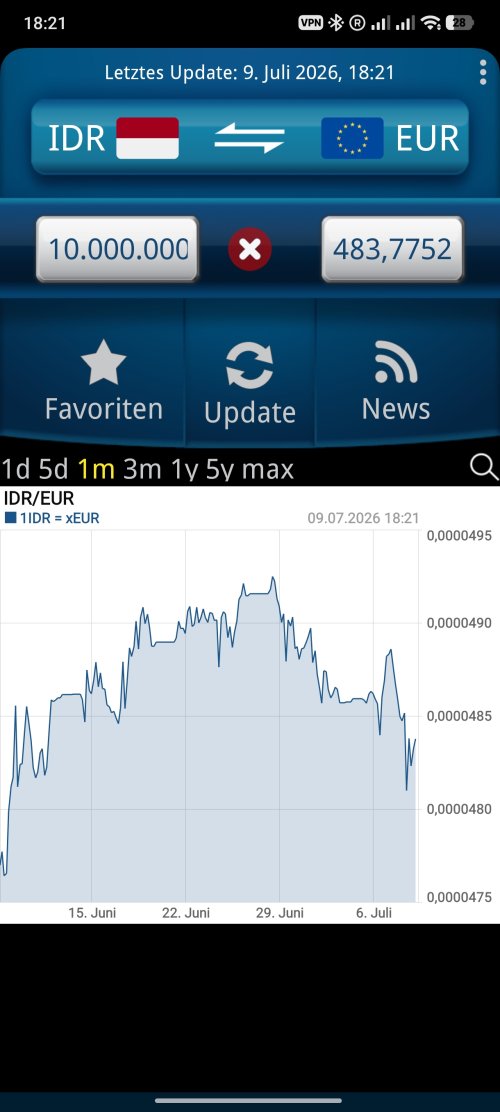Open the News section

click(x=396, y=381)
